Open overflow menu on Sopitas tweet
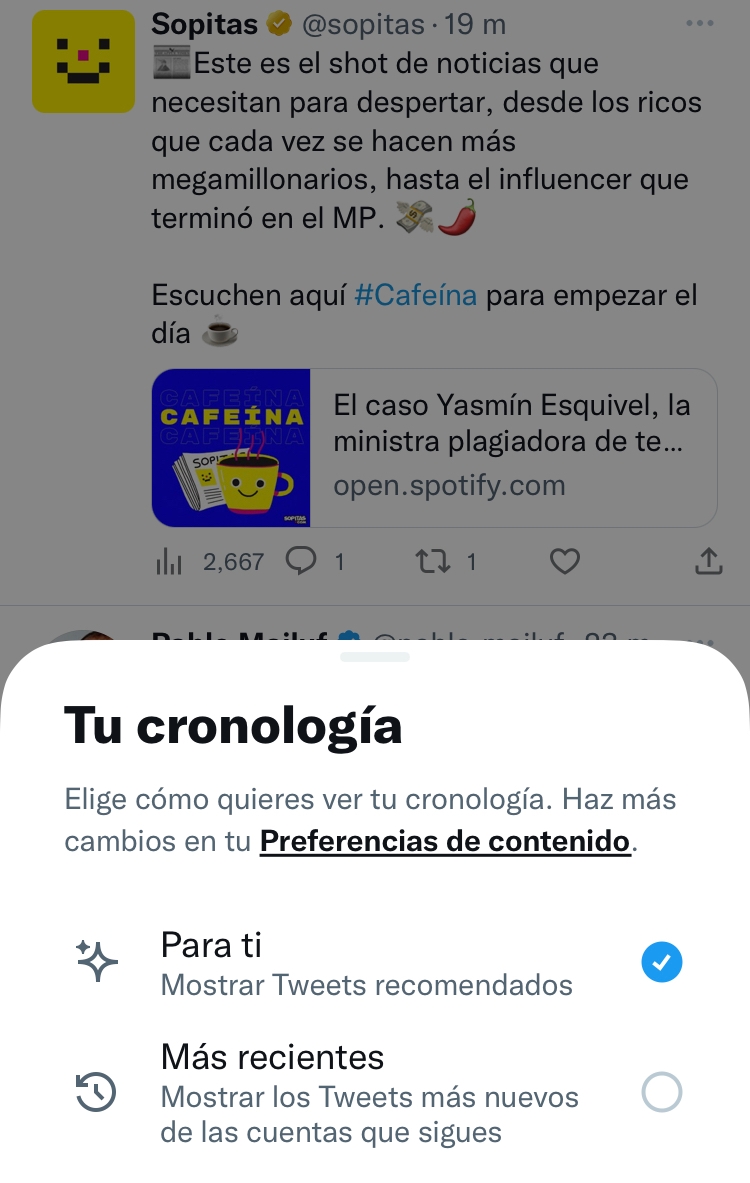This screenshot has height=1183, width=750. click(700, 24)
